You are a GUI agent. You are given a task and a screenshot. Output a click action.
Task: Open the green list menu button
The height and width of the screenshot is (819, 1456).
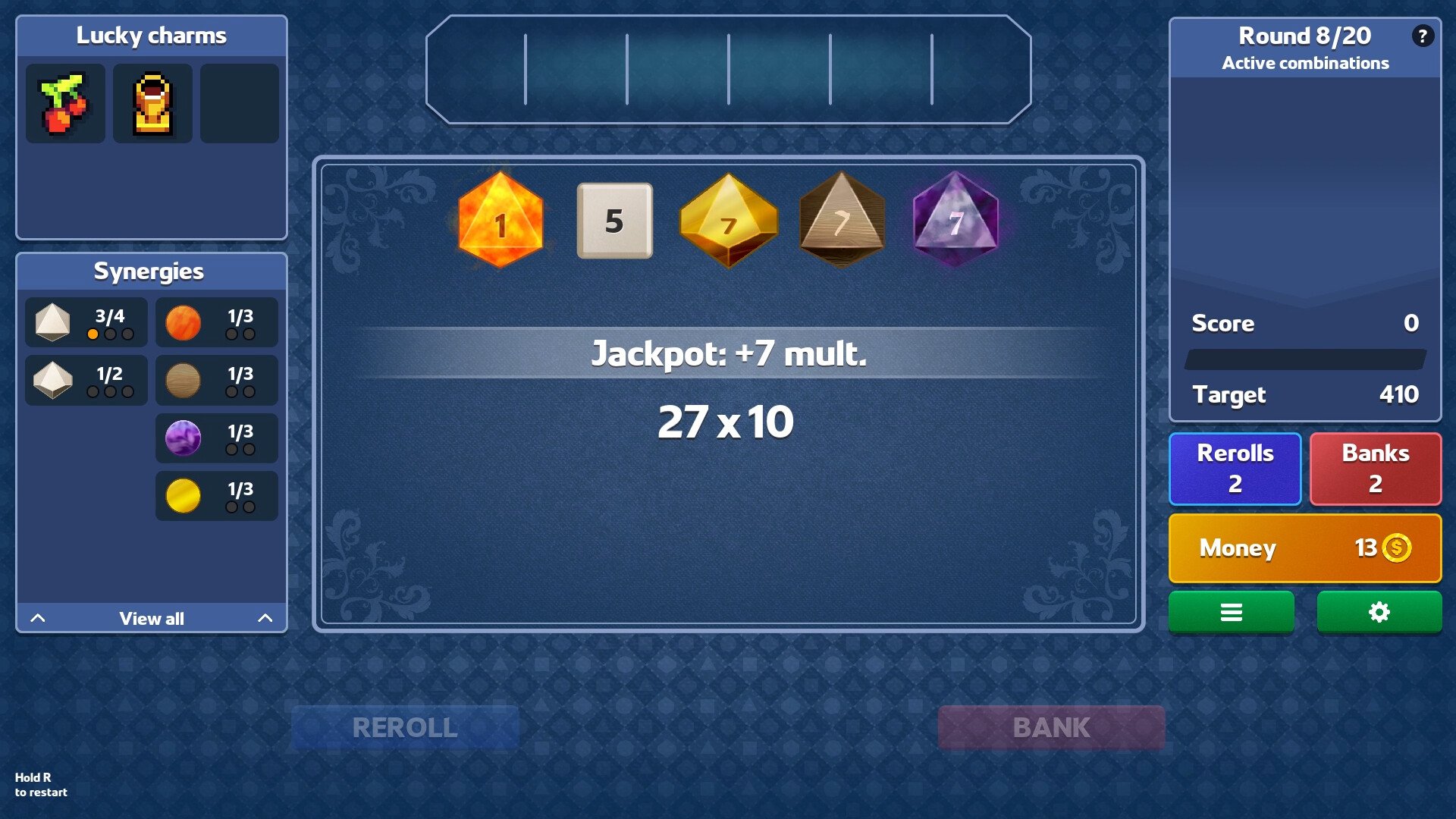coord(1231,612)
